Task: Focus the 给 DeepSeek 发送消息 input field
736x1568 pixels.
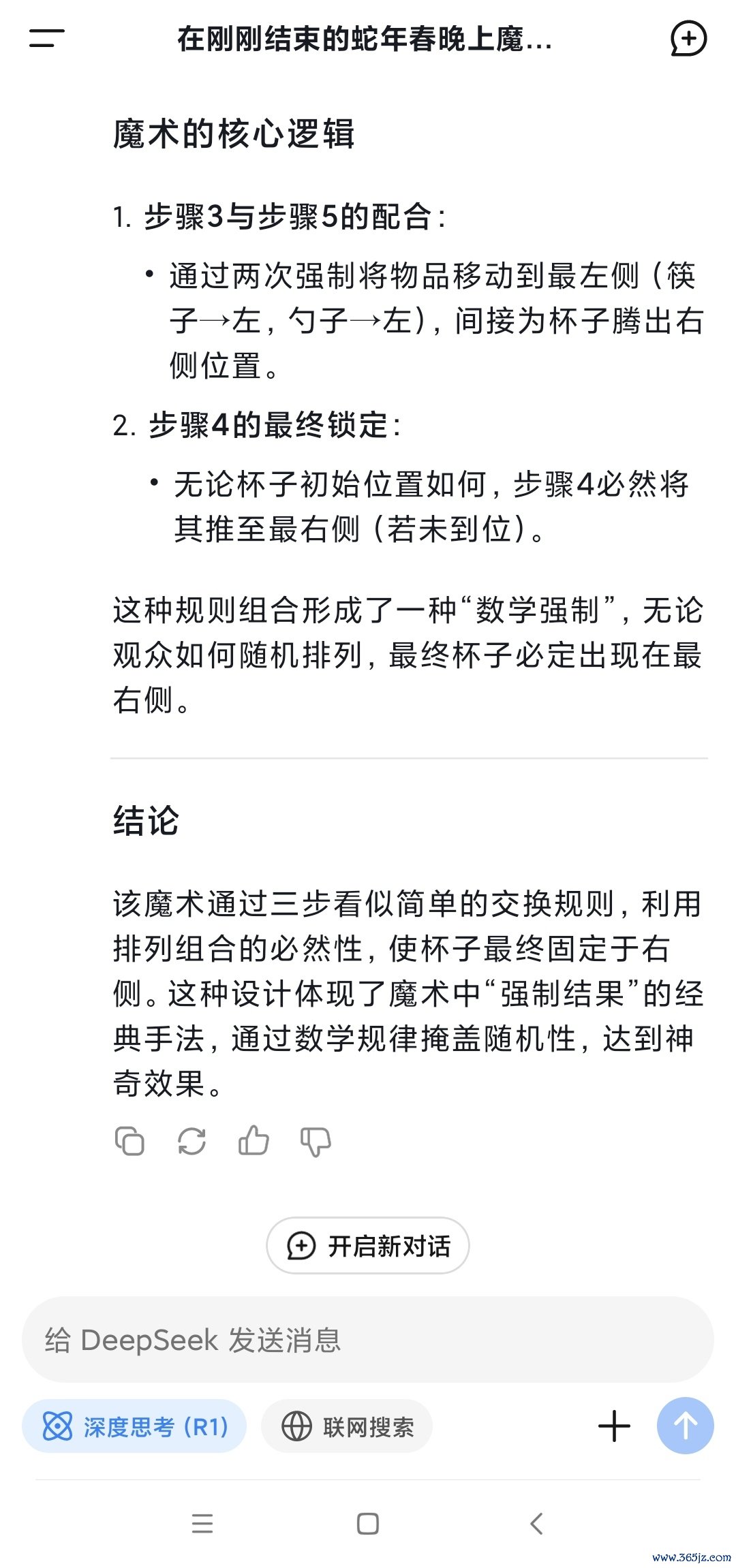Action: pyautogui.click(x=368, y=1340)
